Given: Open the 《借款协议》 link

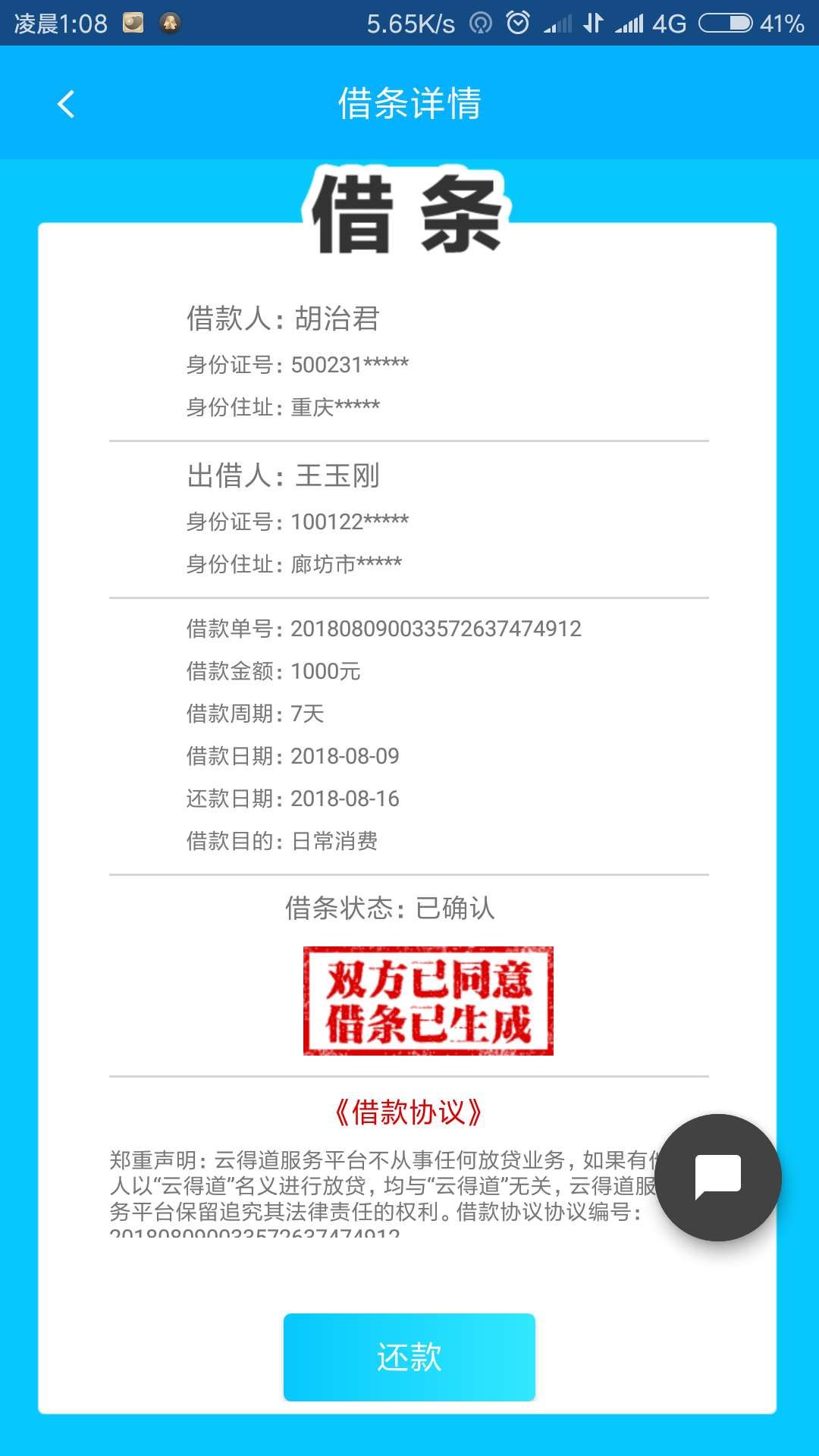Looking at the screenshot, I should coord(409,1112).
